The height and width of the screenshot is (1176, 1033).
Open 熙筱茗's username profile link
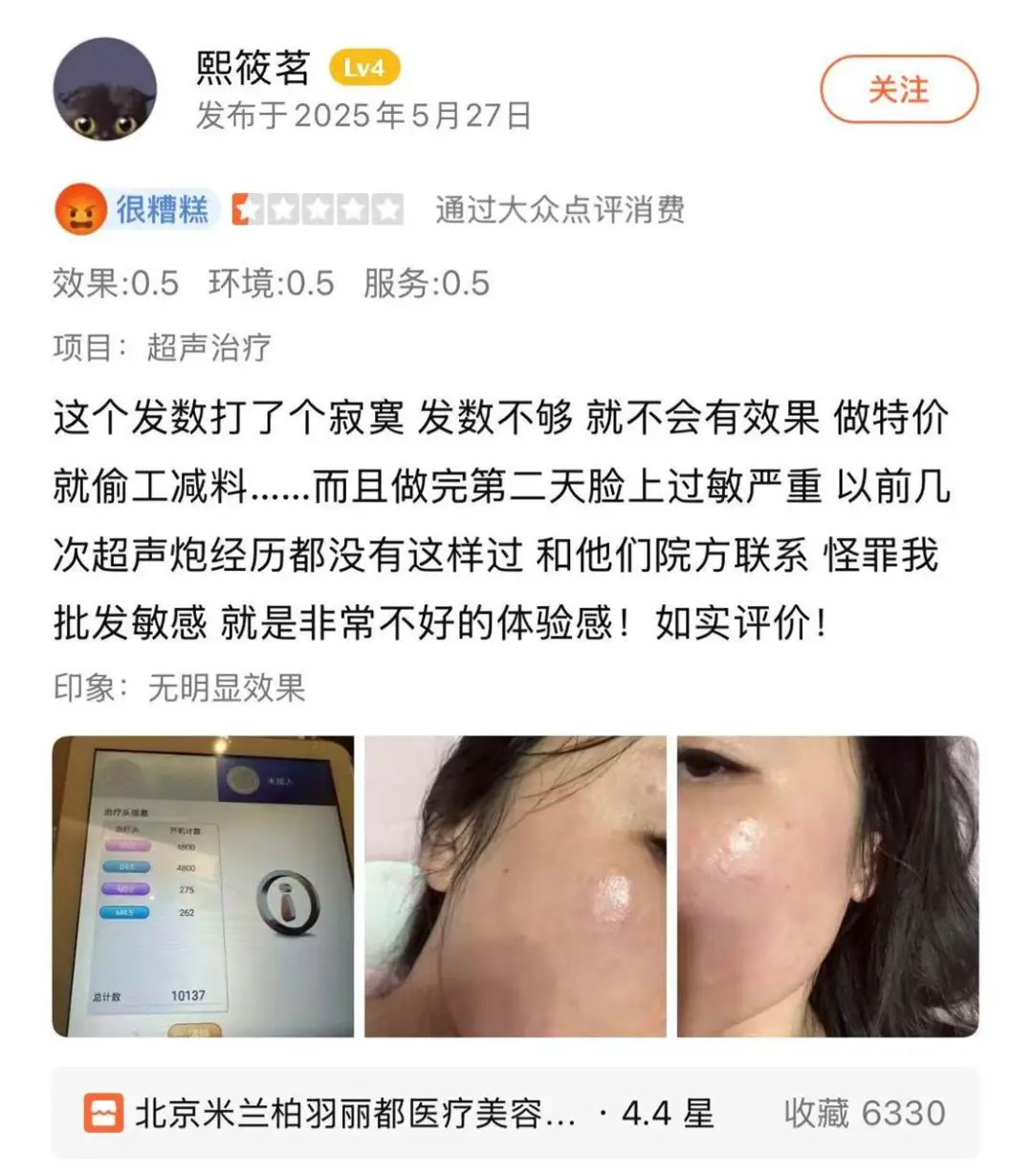(253, 67)
